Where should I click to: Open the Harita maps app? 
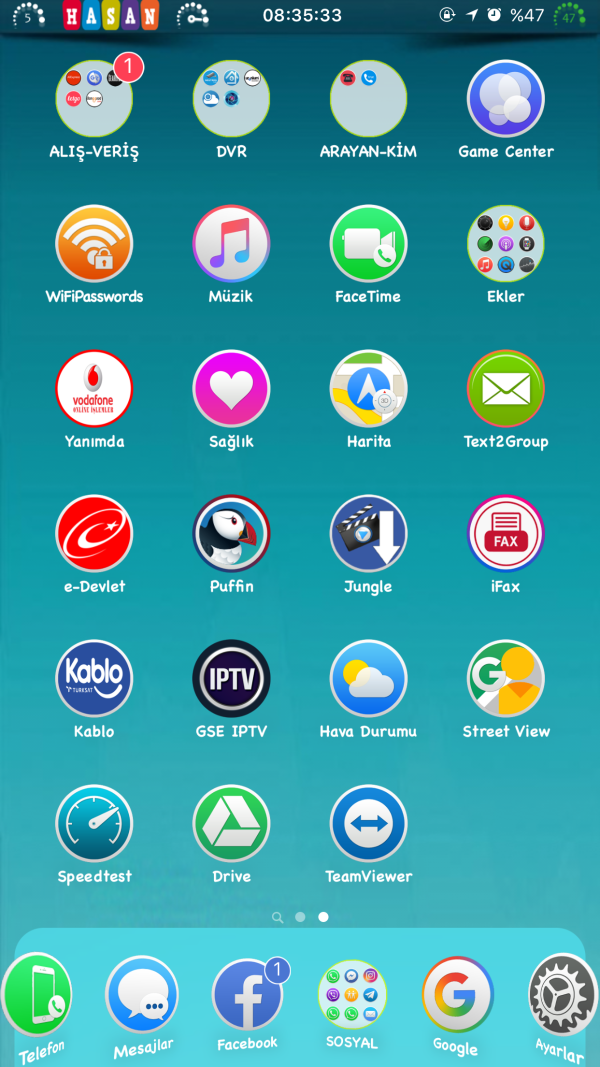pyautogui.click(x=368, y=389)
